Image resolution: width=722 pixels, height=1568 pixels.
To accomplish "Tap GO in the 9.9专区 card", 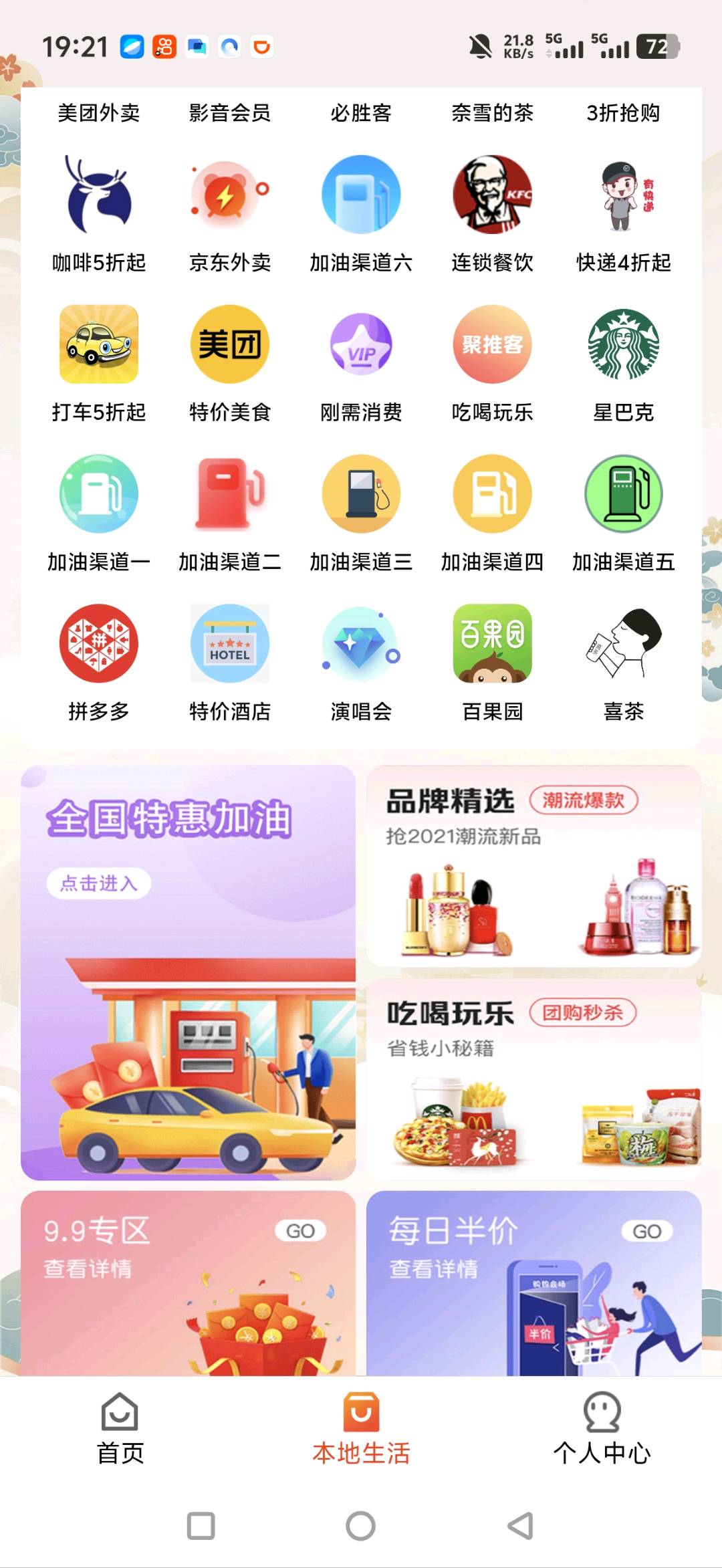I will coord(299,1231).
